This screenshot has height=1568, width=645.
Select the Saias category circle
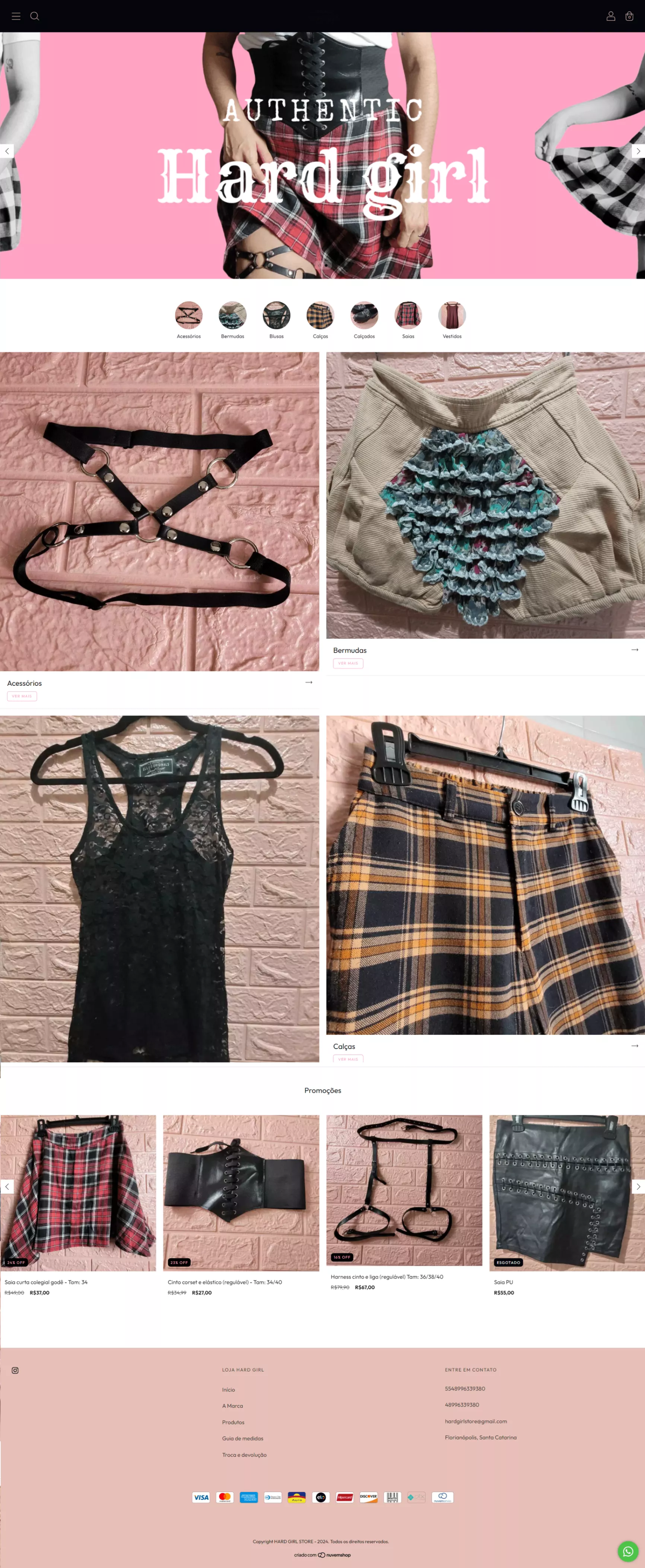408,315
